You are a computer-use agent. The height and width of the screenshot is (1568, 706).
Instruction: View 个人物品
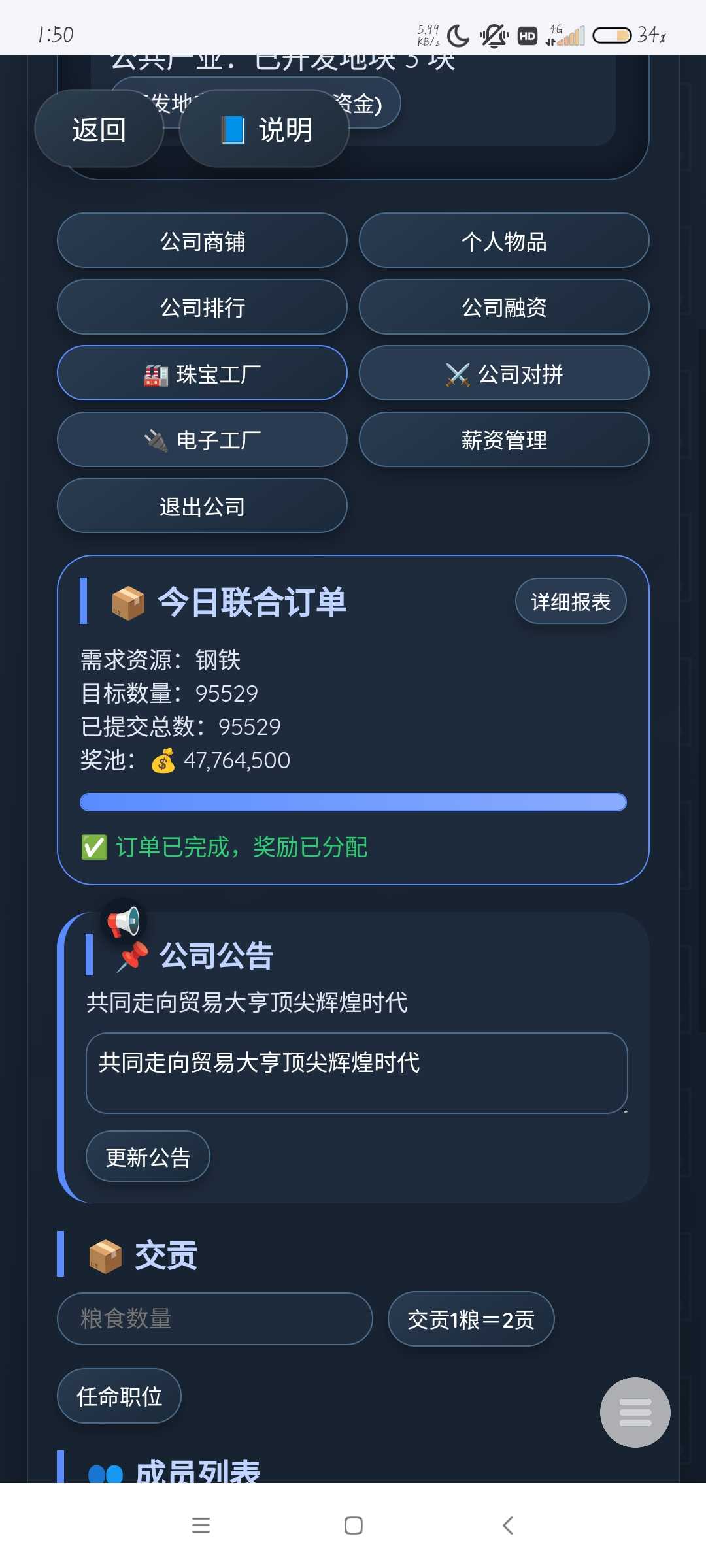pos(504,241)
